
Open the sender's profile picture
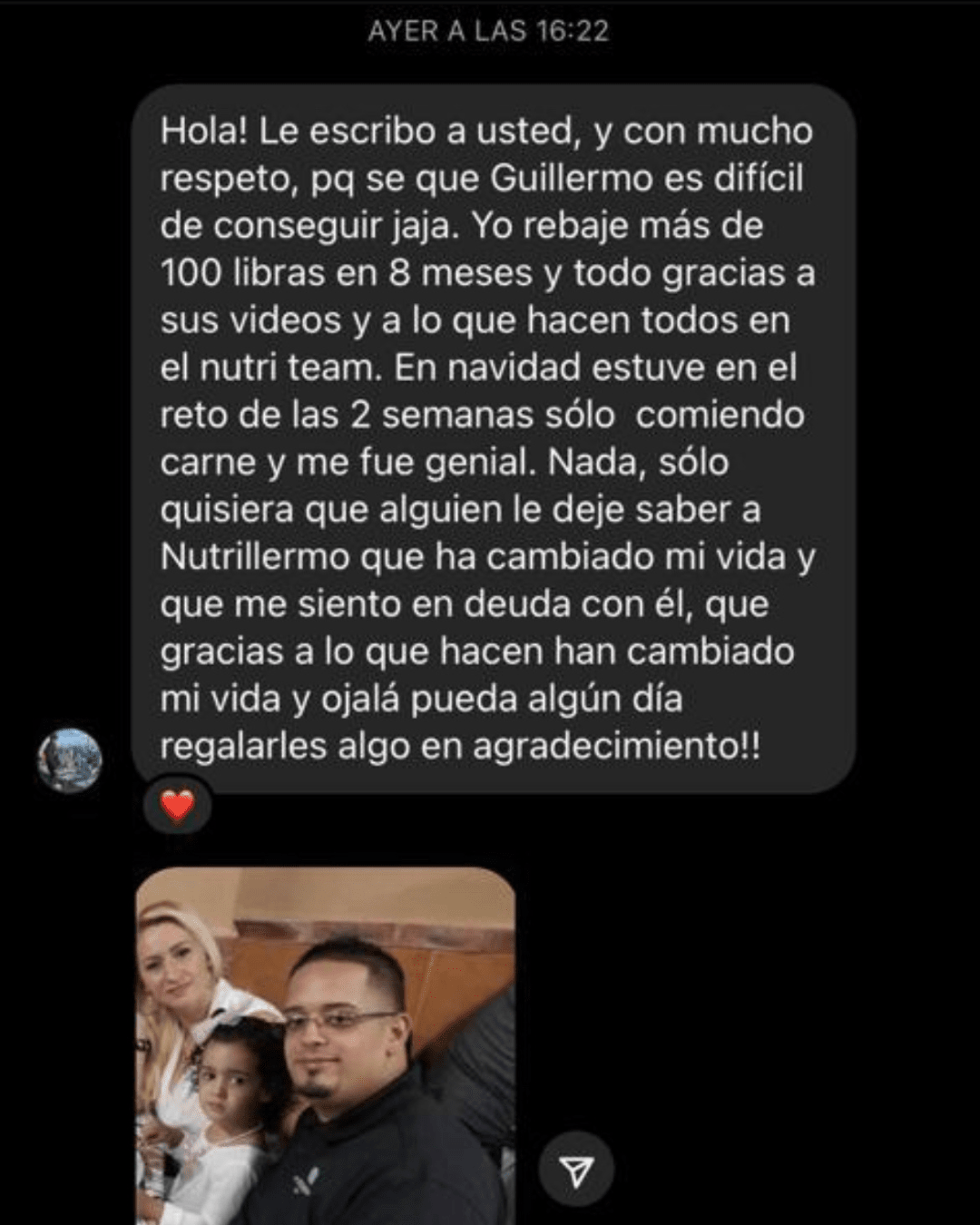click(x=70, y=759)
